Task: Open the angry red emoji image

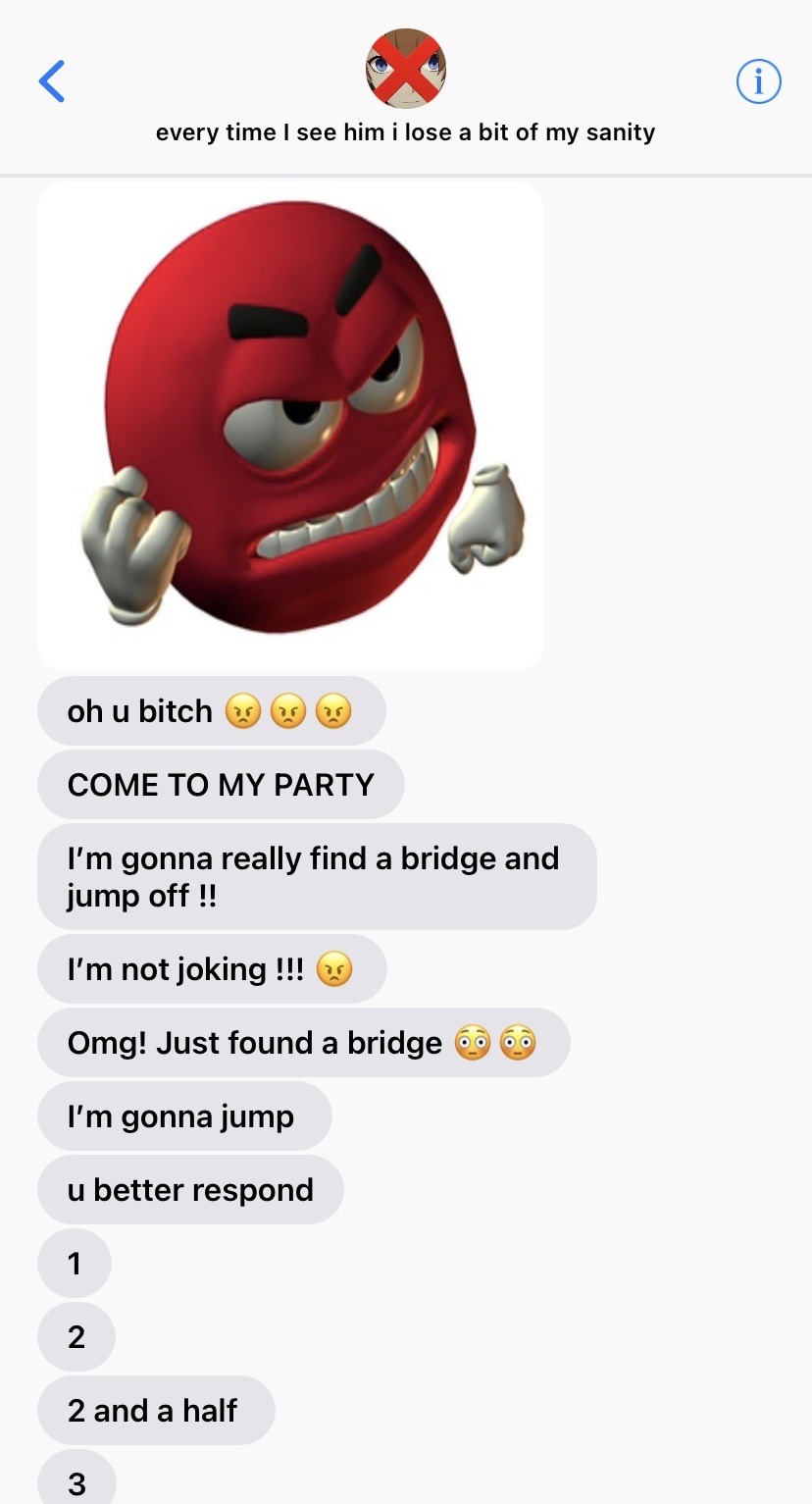Action: 290,426
